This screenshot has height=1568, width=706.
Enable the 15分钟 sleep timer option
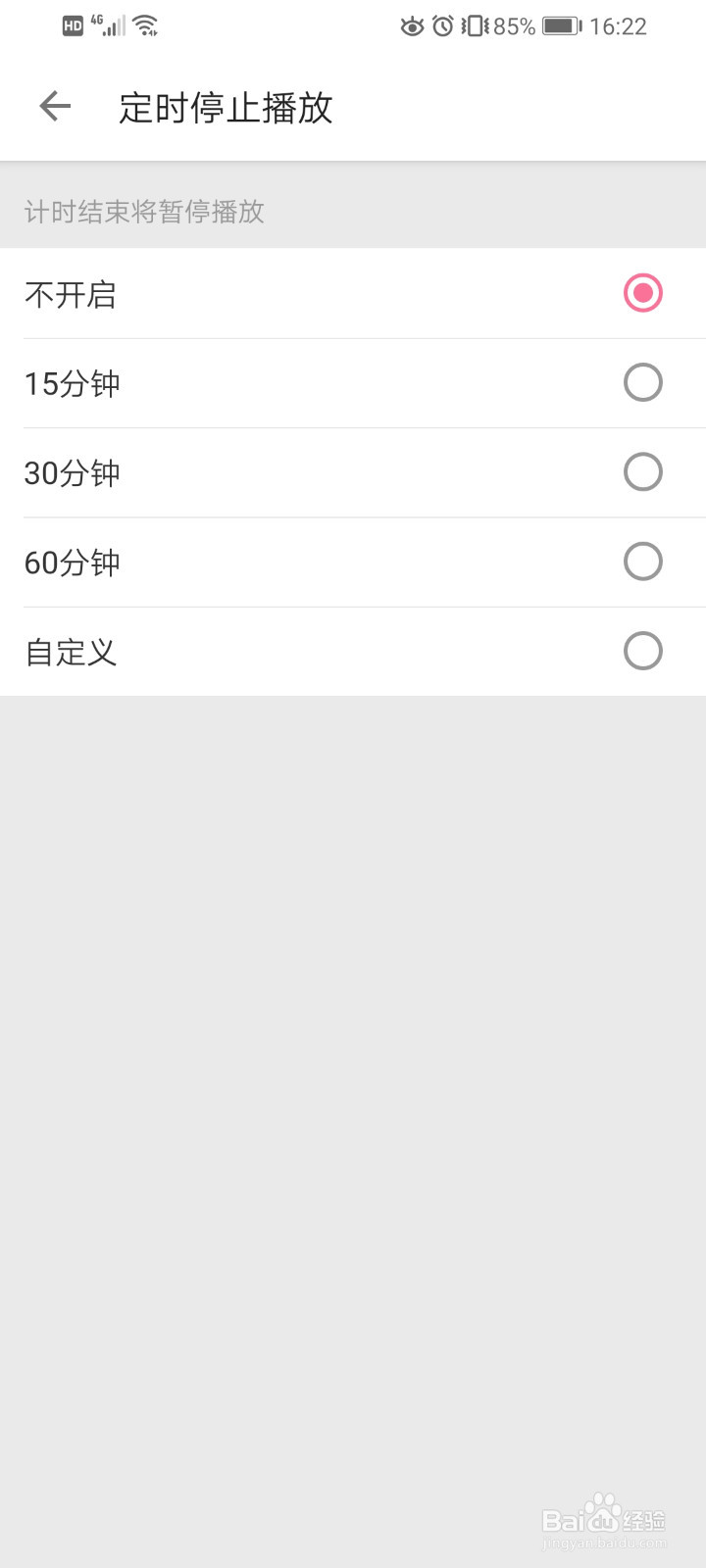pyautogui.click(x=642, y=382)
